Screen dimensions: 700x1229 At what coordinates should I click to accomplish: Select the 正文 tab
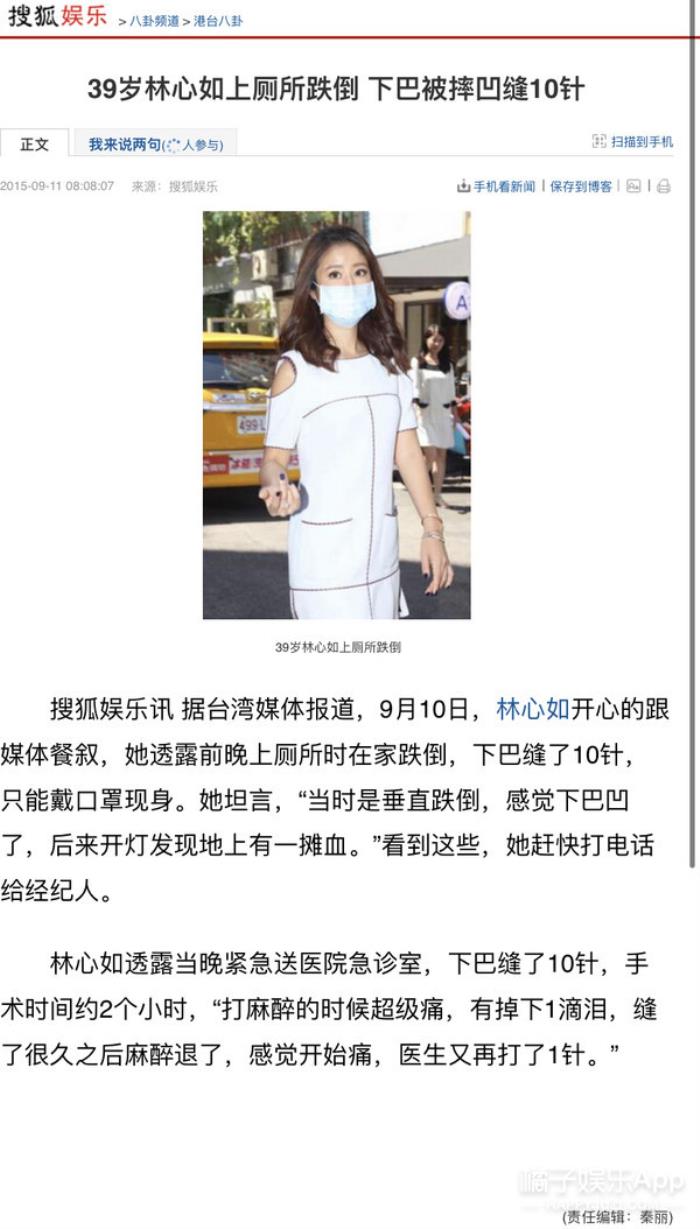point(34,145)
